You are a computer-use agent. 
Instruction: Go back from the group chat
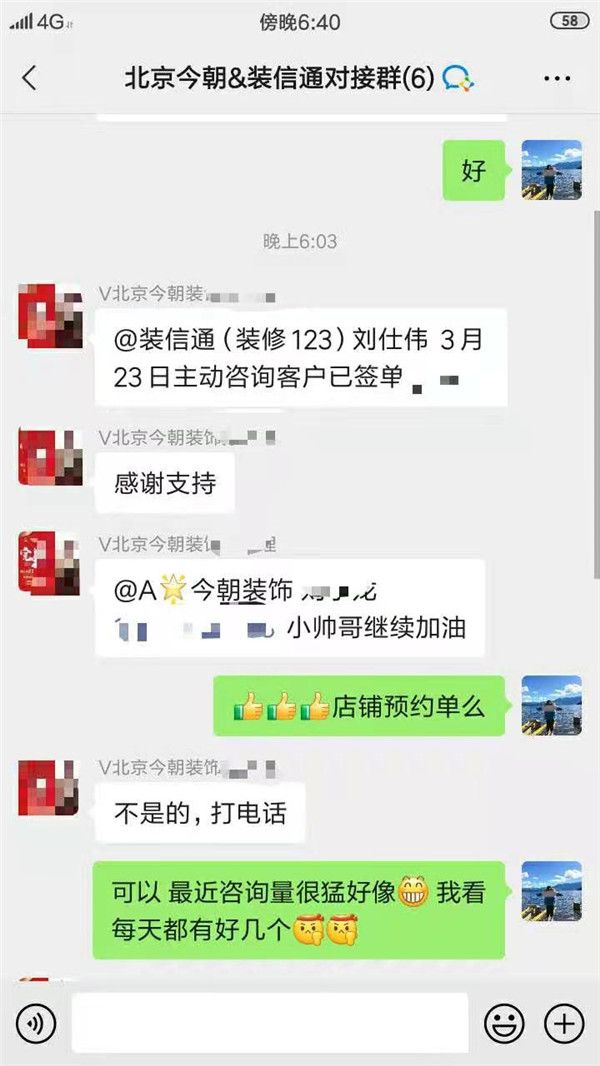tap(29, 78)
